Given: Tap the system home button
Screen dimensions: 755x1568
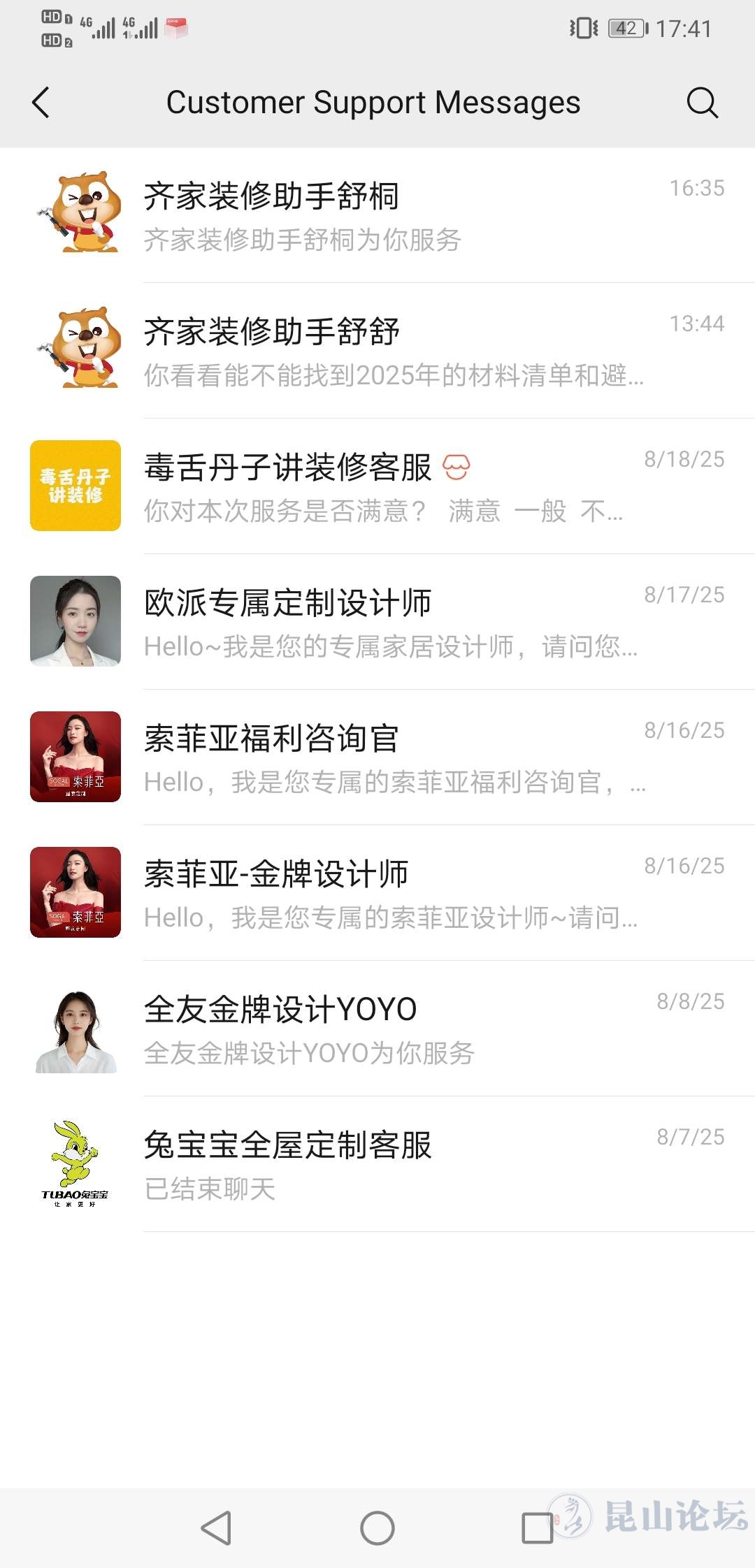Looking at the screenshot, I should (377, 1528).
